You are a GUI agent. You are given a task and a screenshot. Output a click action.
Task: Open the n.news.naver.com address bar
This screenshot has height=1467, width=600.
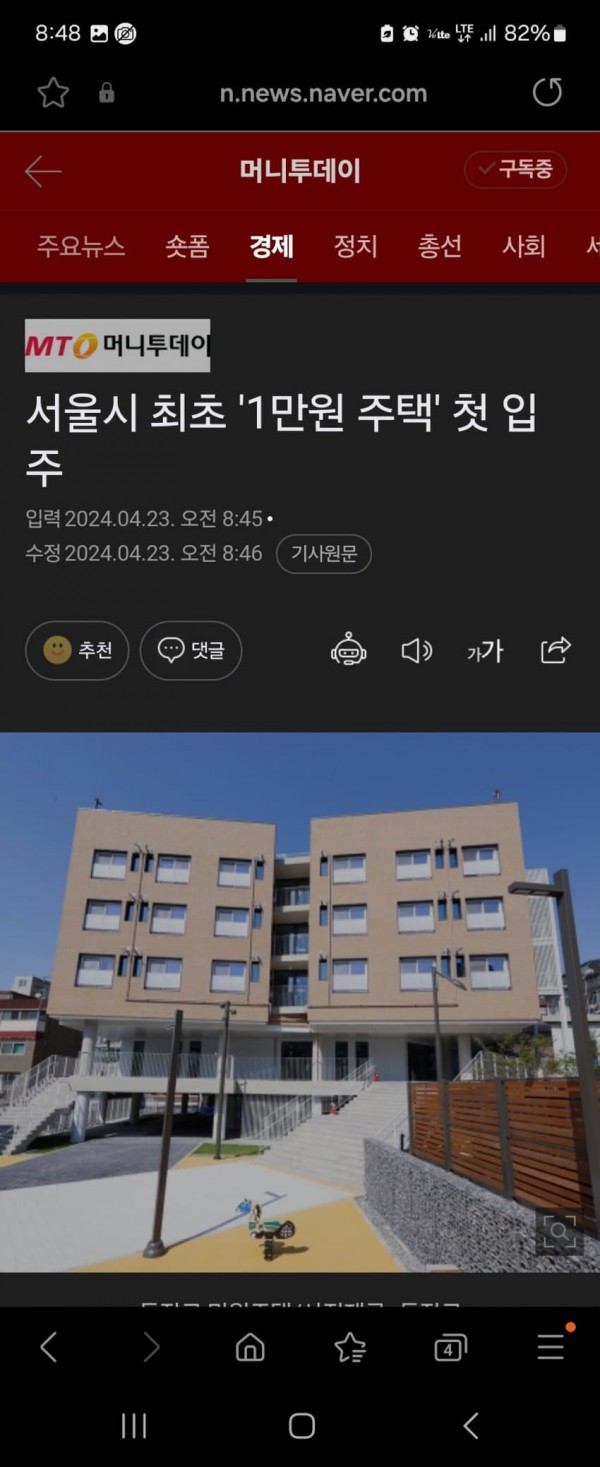pos(323,94)
